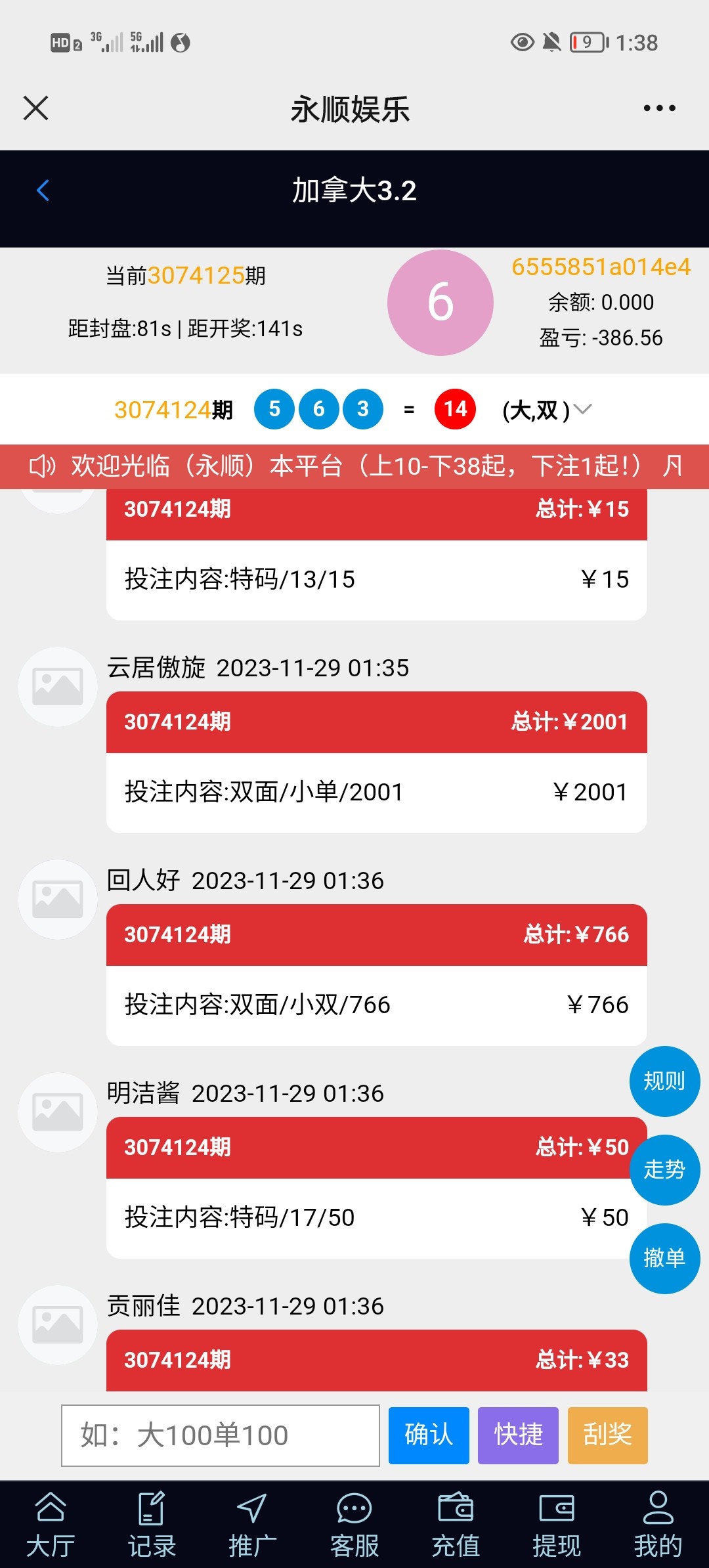
Task: View the 走势 trend chart
Action: coord(664,1169)
